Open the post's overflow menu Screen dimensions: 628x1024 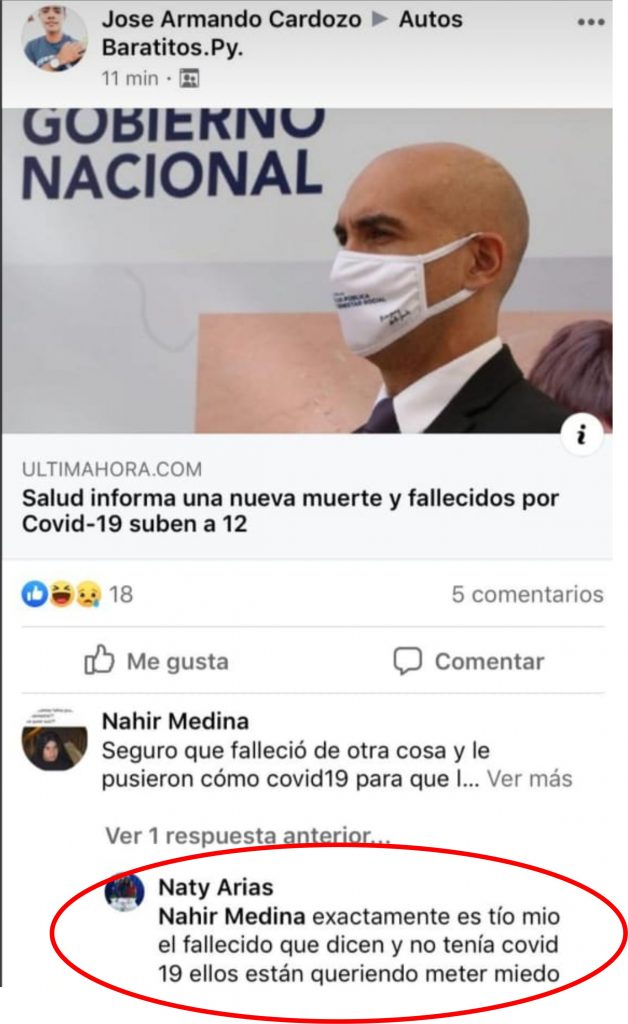coord(591,23)
